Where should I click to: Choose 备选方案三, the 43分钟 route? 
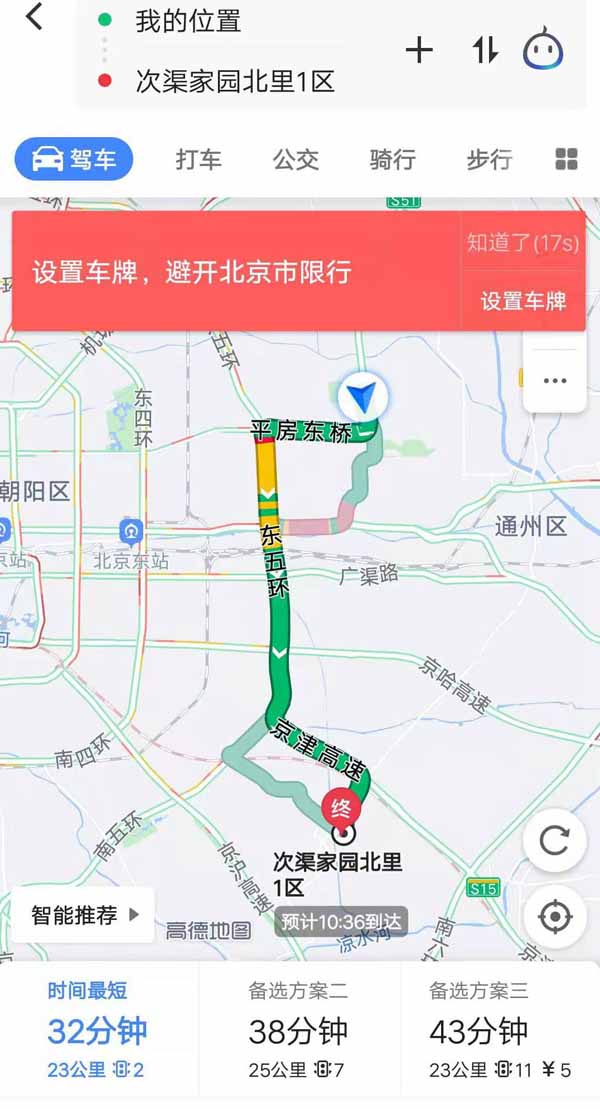coord(499,1030)
